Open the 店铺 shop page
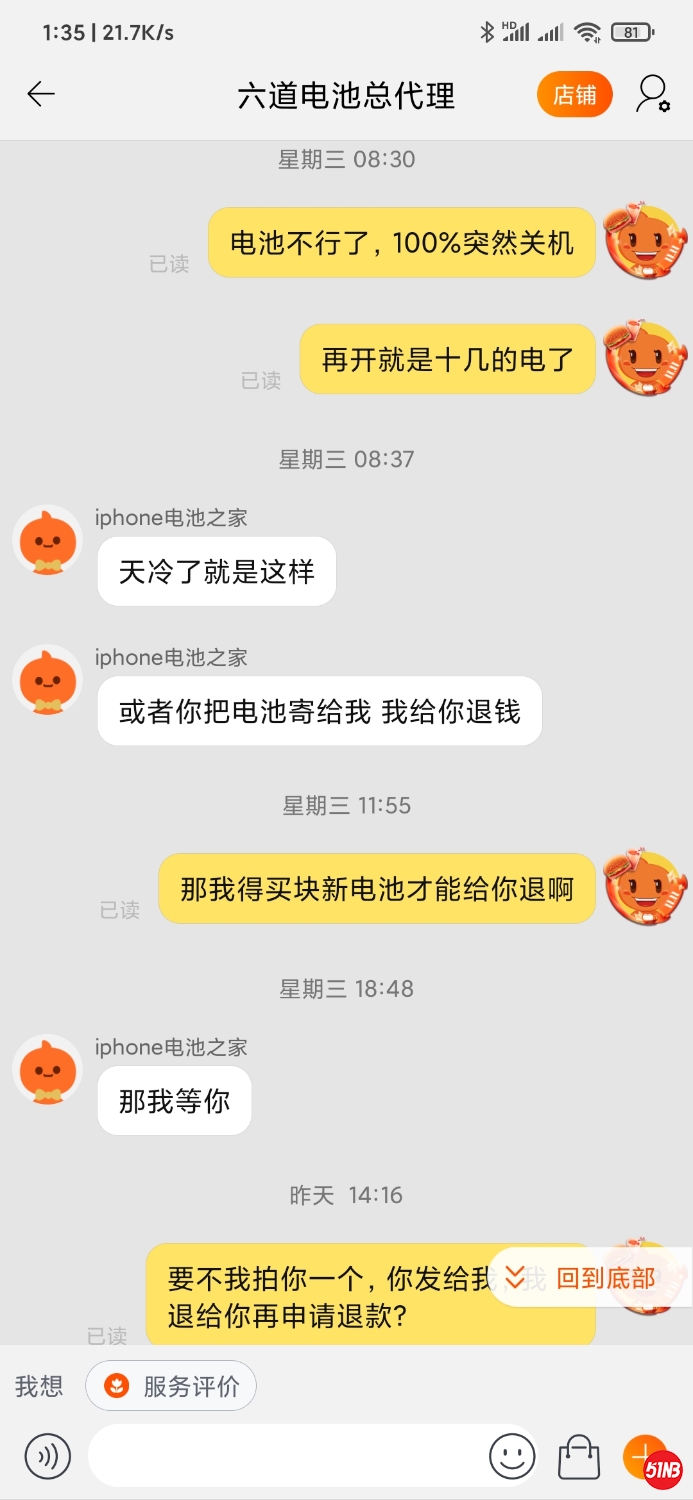The image size is (693, 1500). tap(574, 95)
